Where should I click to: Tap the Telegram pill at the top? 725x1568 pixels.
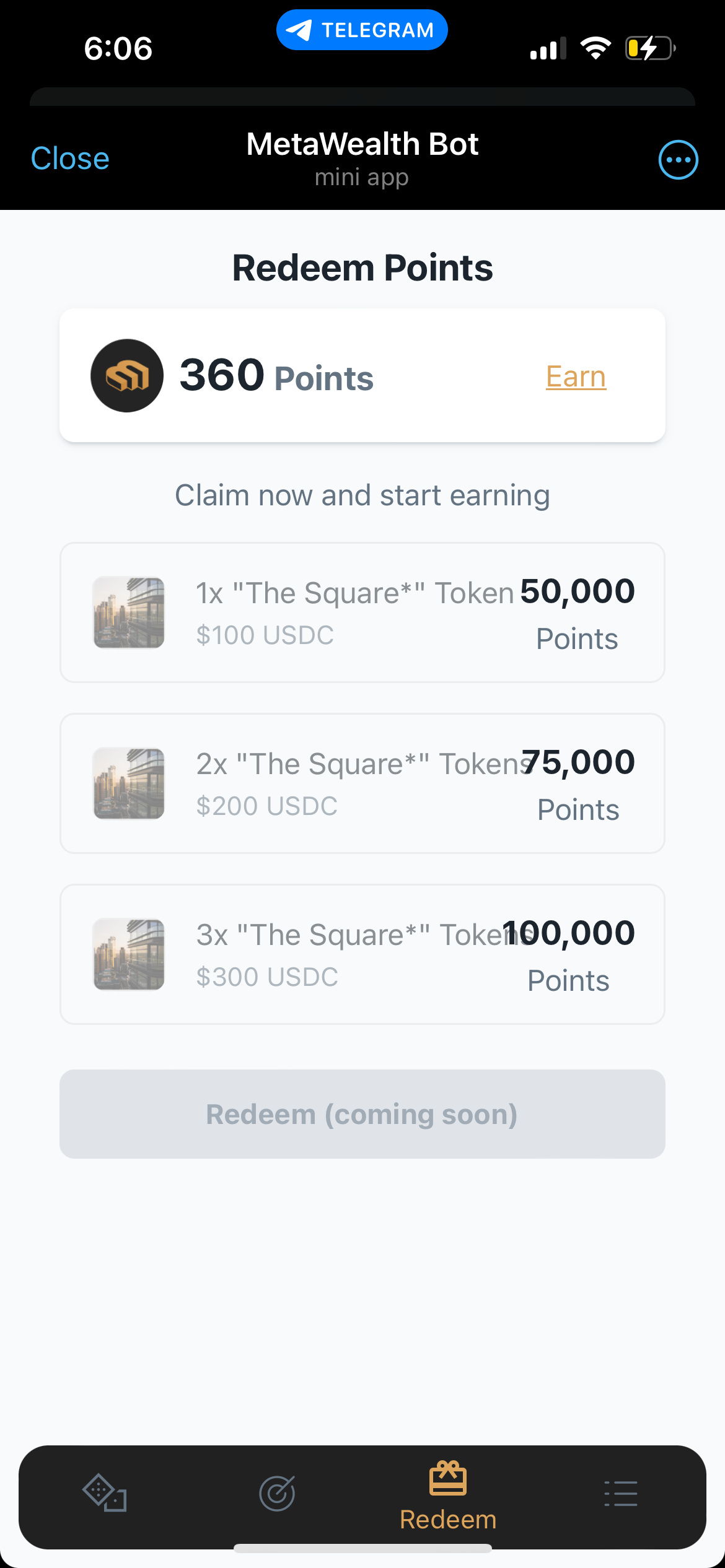click(x=362, y=29)
